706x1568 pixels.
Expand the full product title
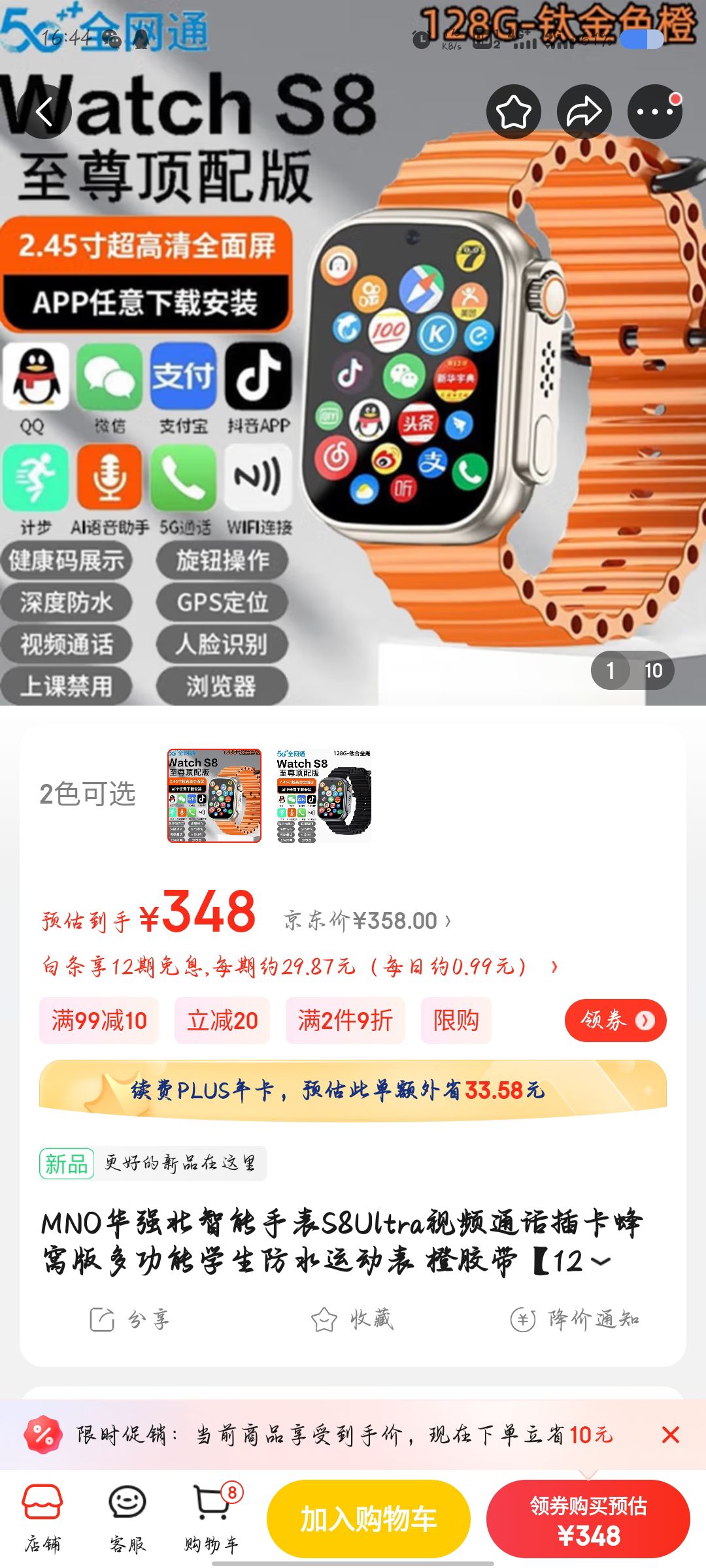[x=600, y=1261]
